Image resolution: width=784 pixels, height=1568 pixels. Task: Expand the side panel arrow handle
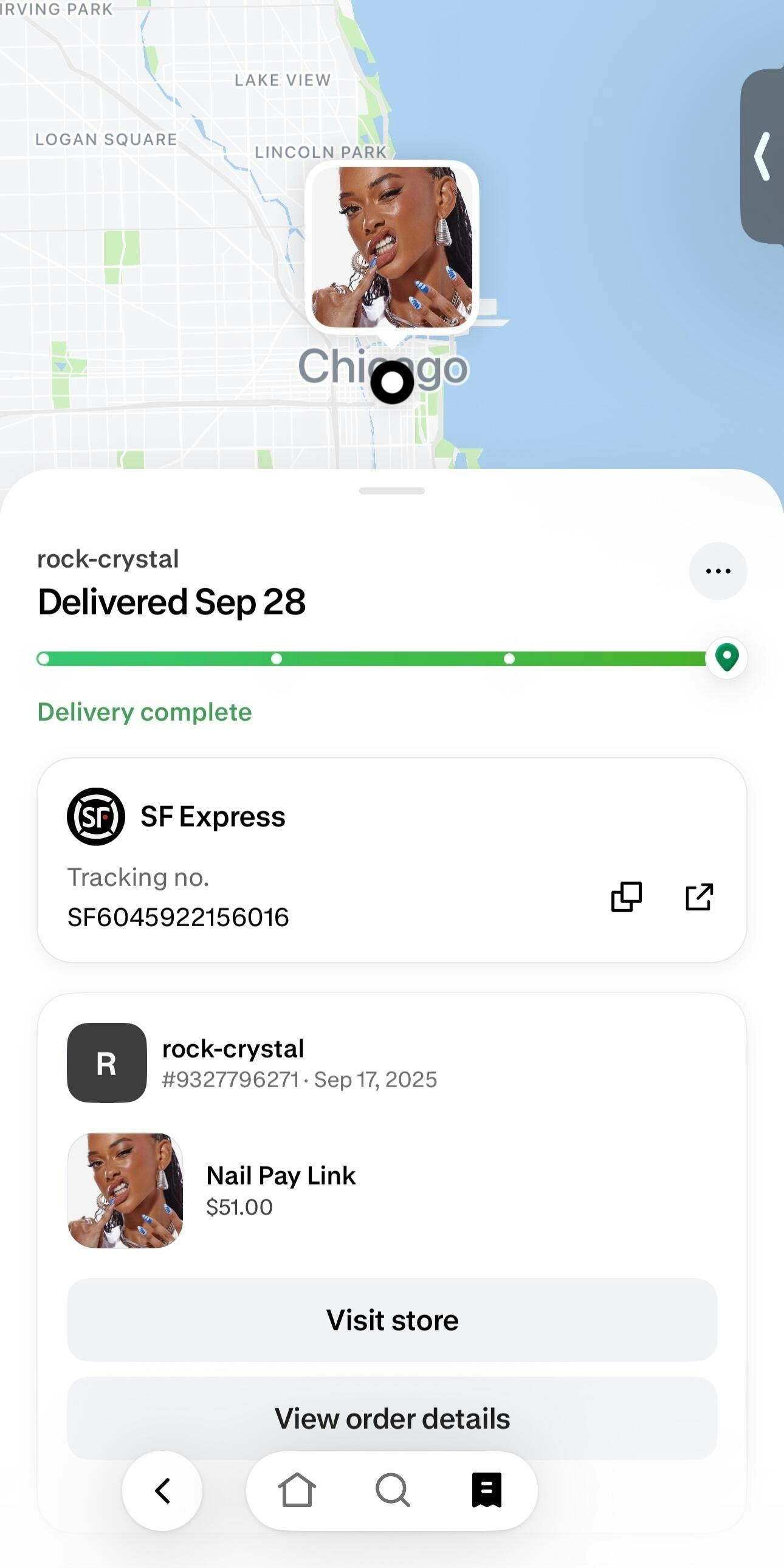762,156
